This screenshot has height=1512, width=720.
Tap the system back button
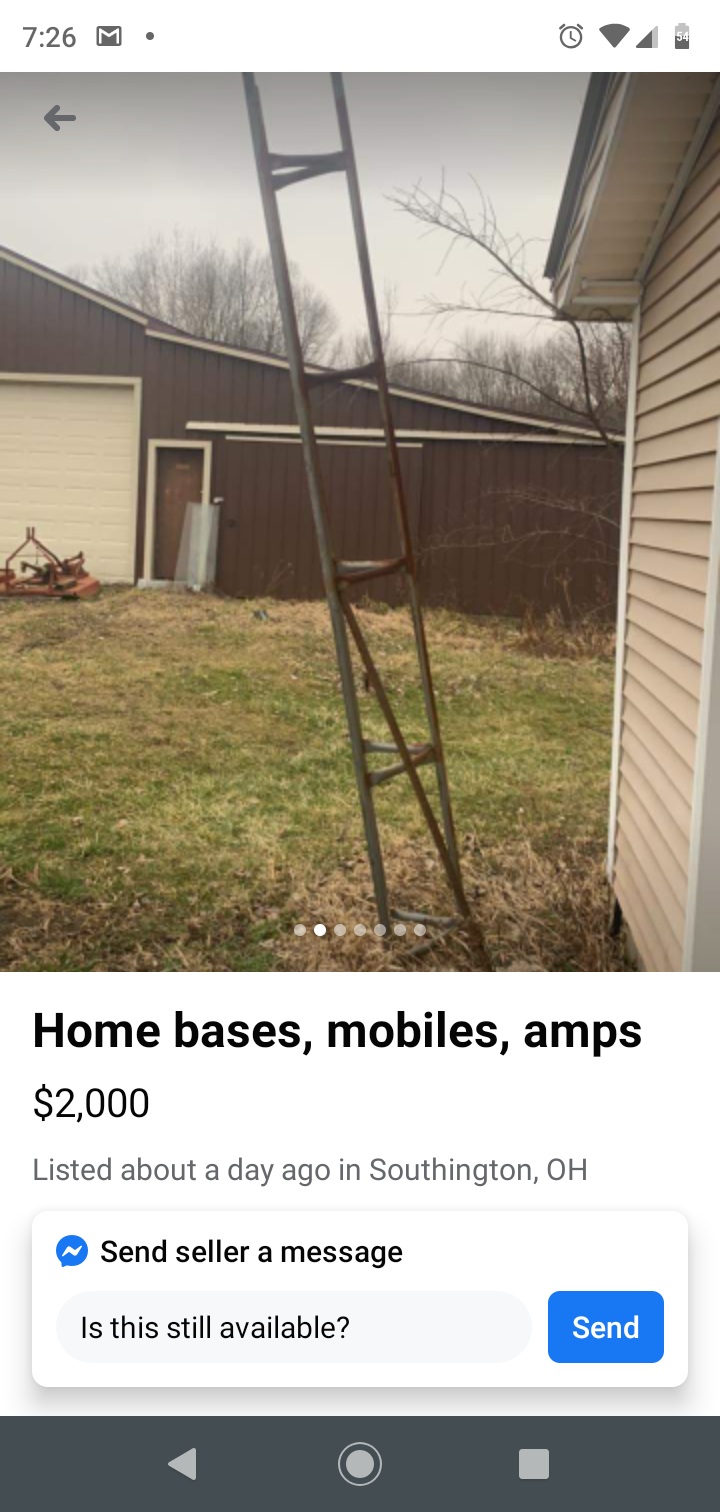183,1464
